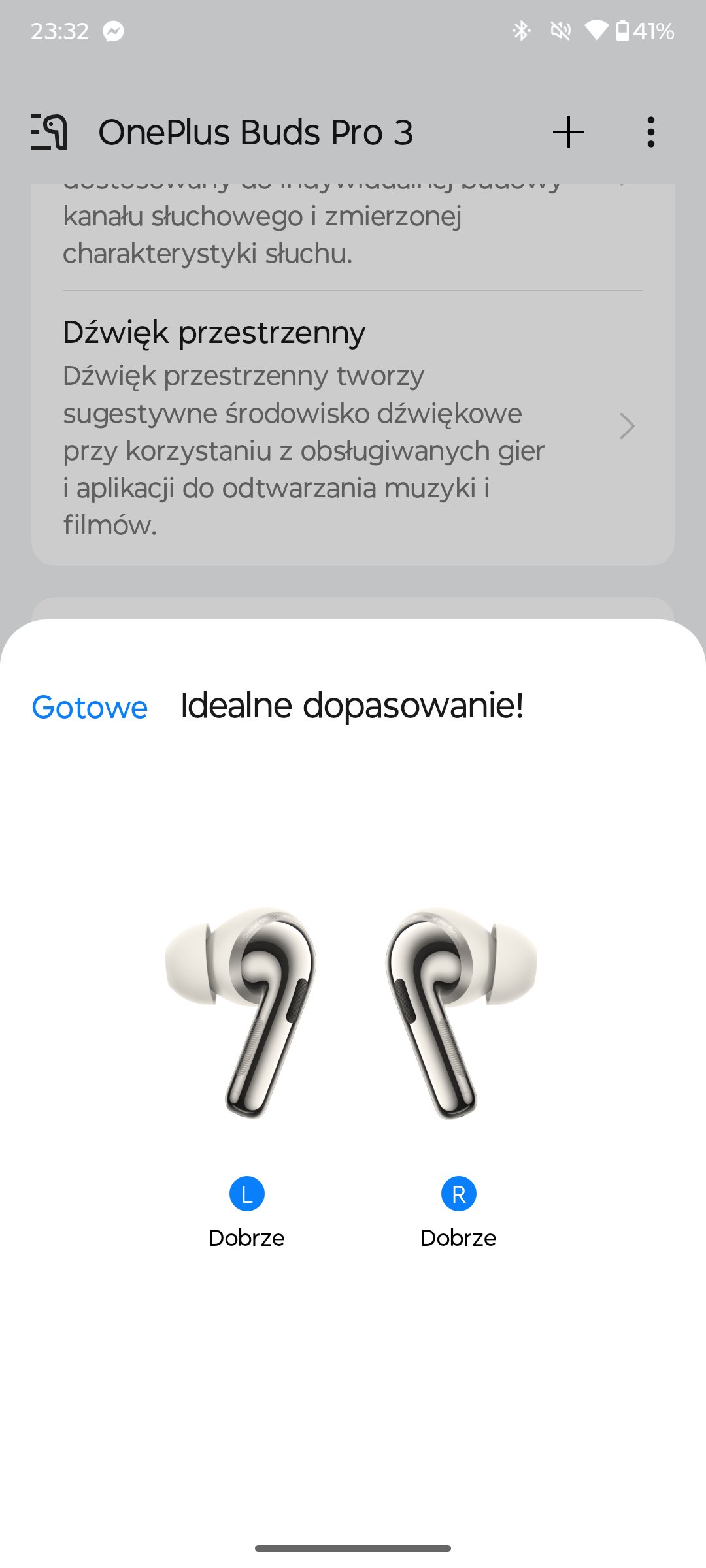
Task: Open the three-dot overflow menu
Action: tap(650, 133)
